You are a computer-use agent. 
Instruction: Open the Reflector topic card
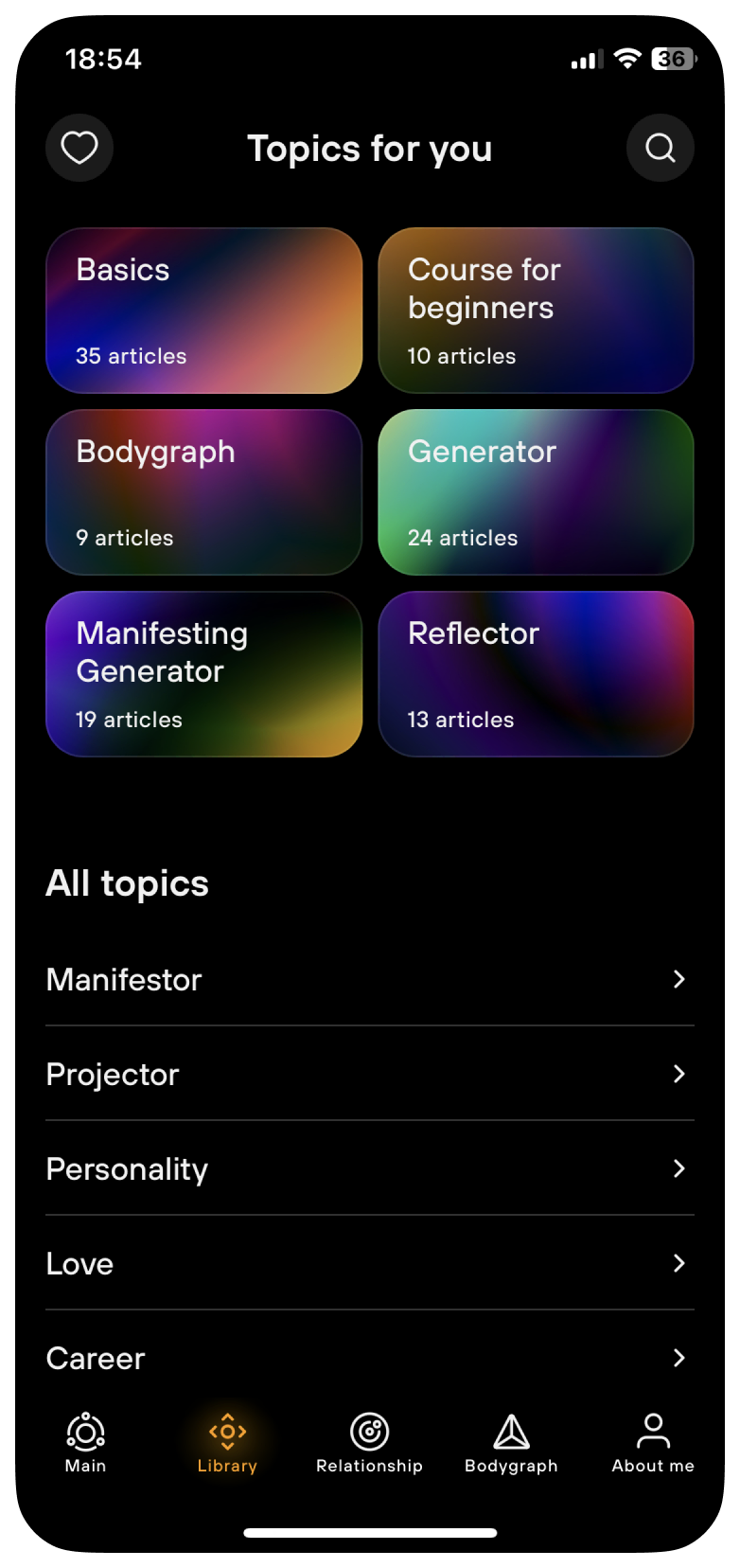pyautogui.click(x=536, y=673)
